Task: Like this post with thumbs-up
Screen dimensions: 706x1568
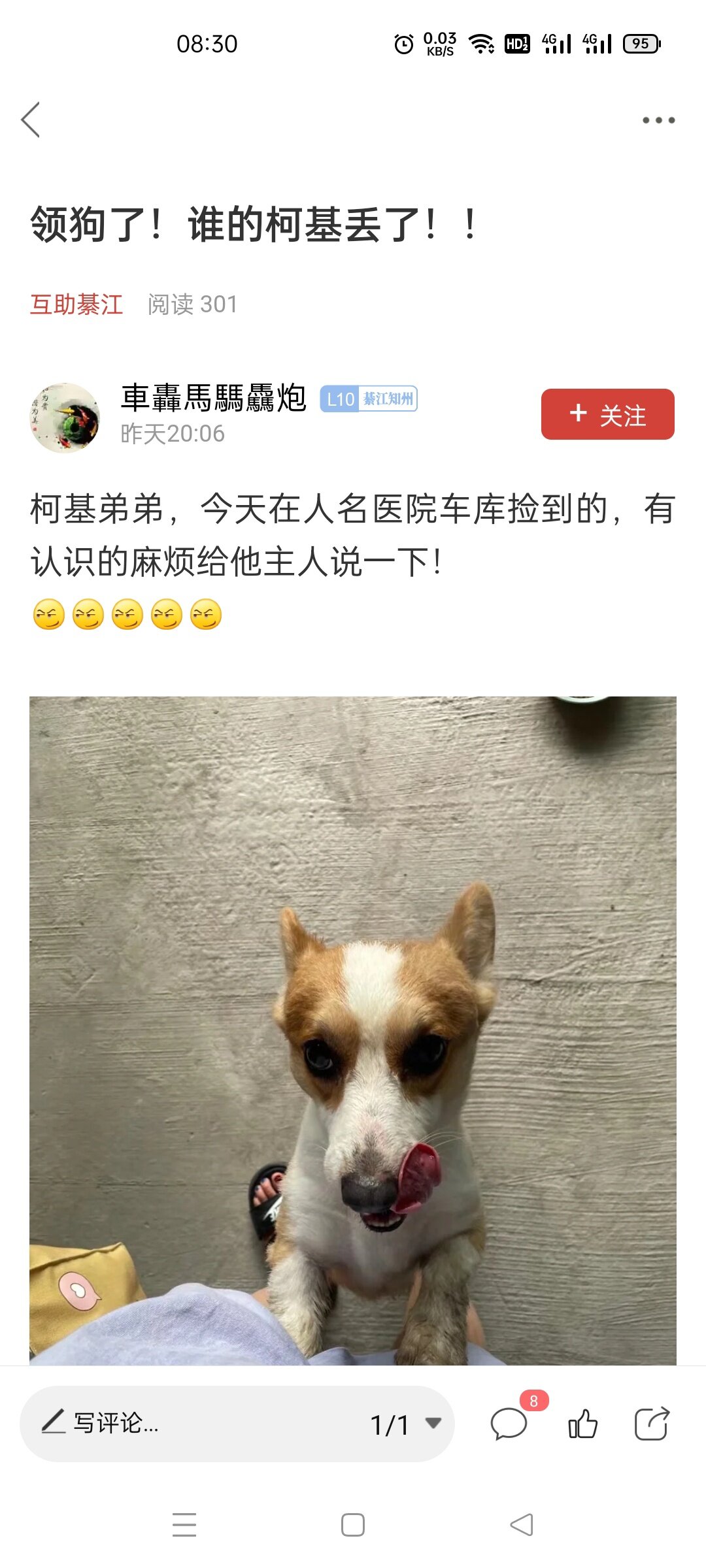Action: 582,1424
